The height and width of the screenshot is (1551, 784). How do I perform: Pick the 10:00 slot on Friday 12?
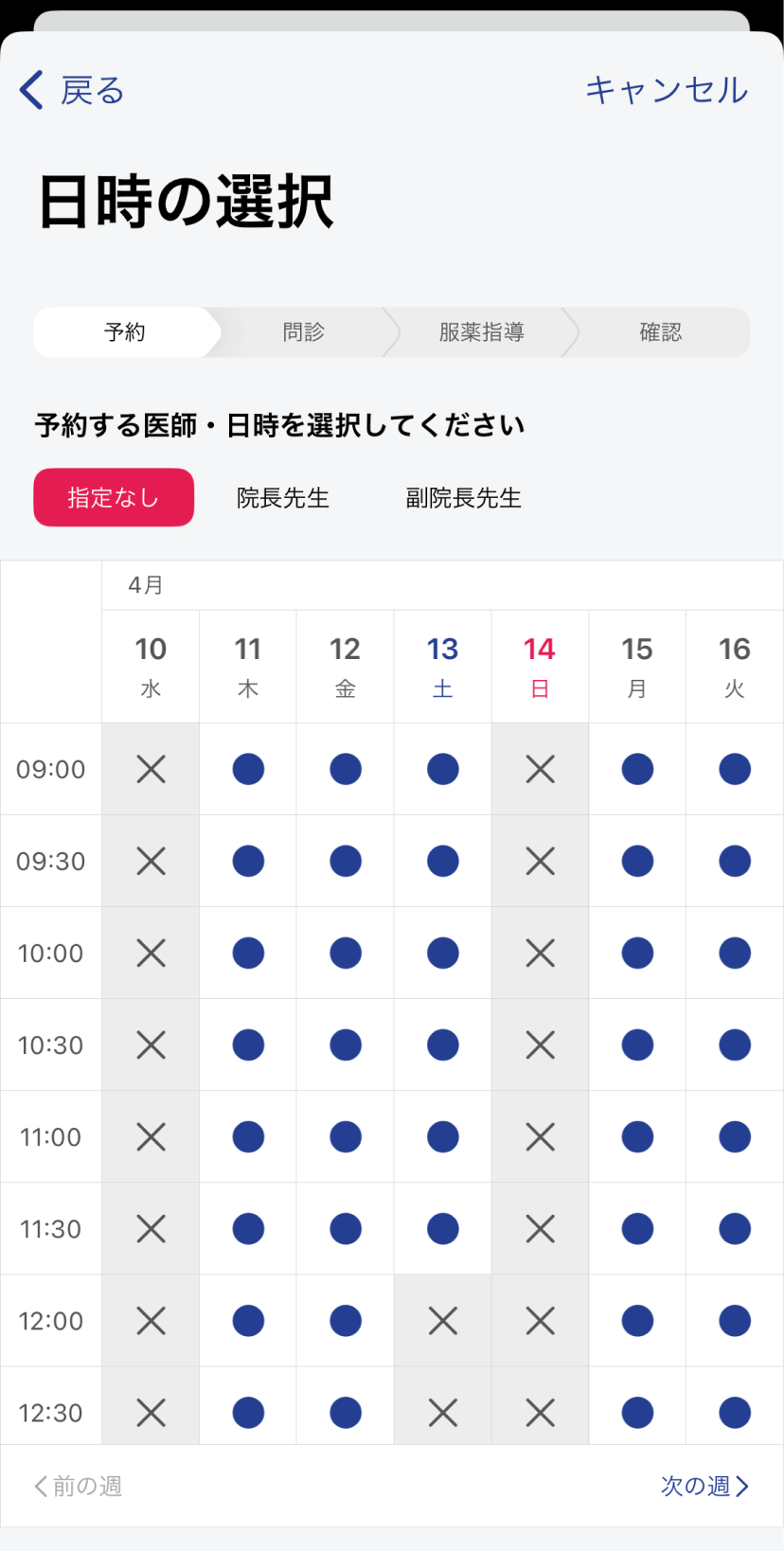346,953
